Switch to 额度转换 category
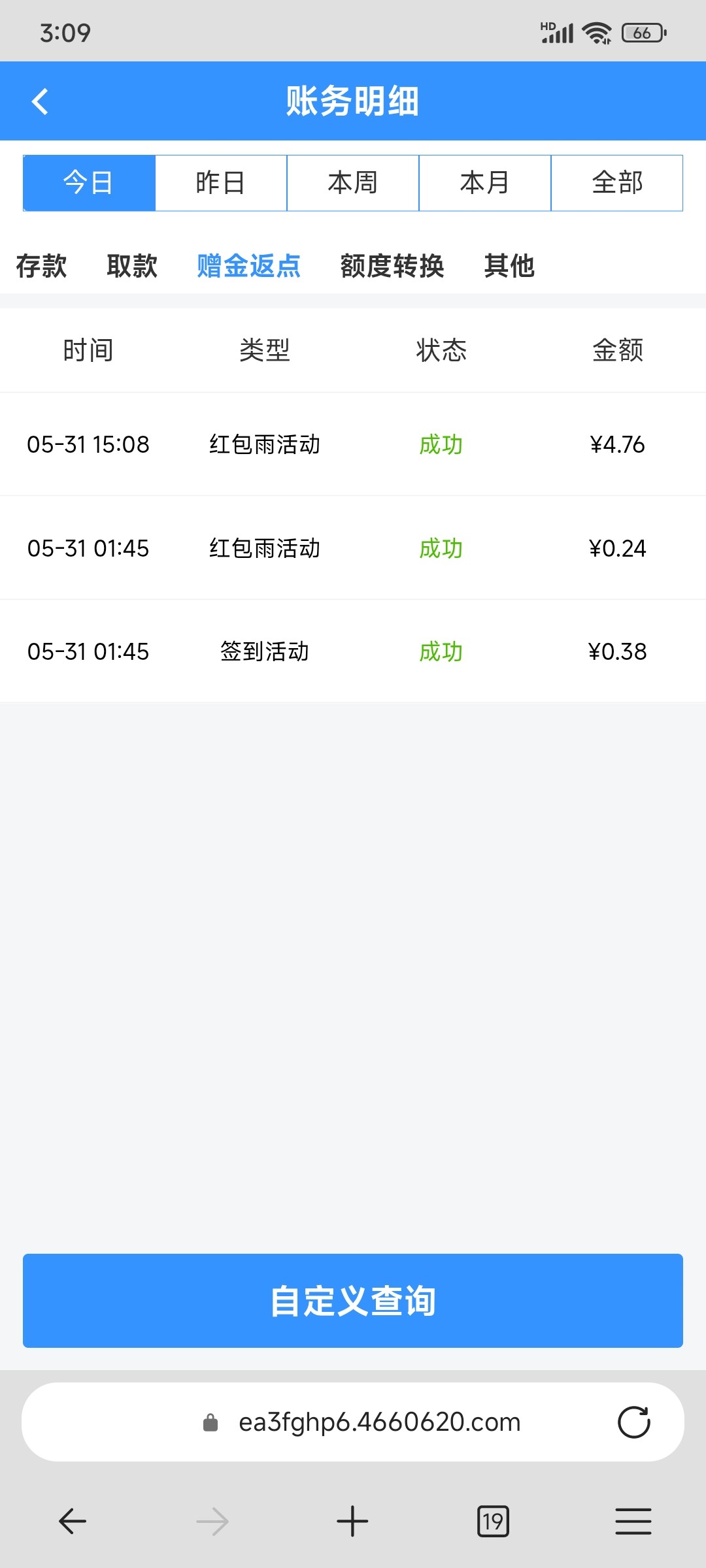This screenshot has width=706, height=1568. click(392, 266)
